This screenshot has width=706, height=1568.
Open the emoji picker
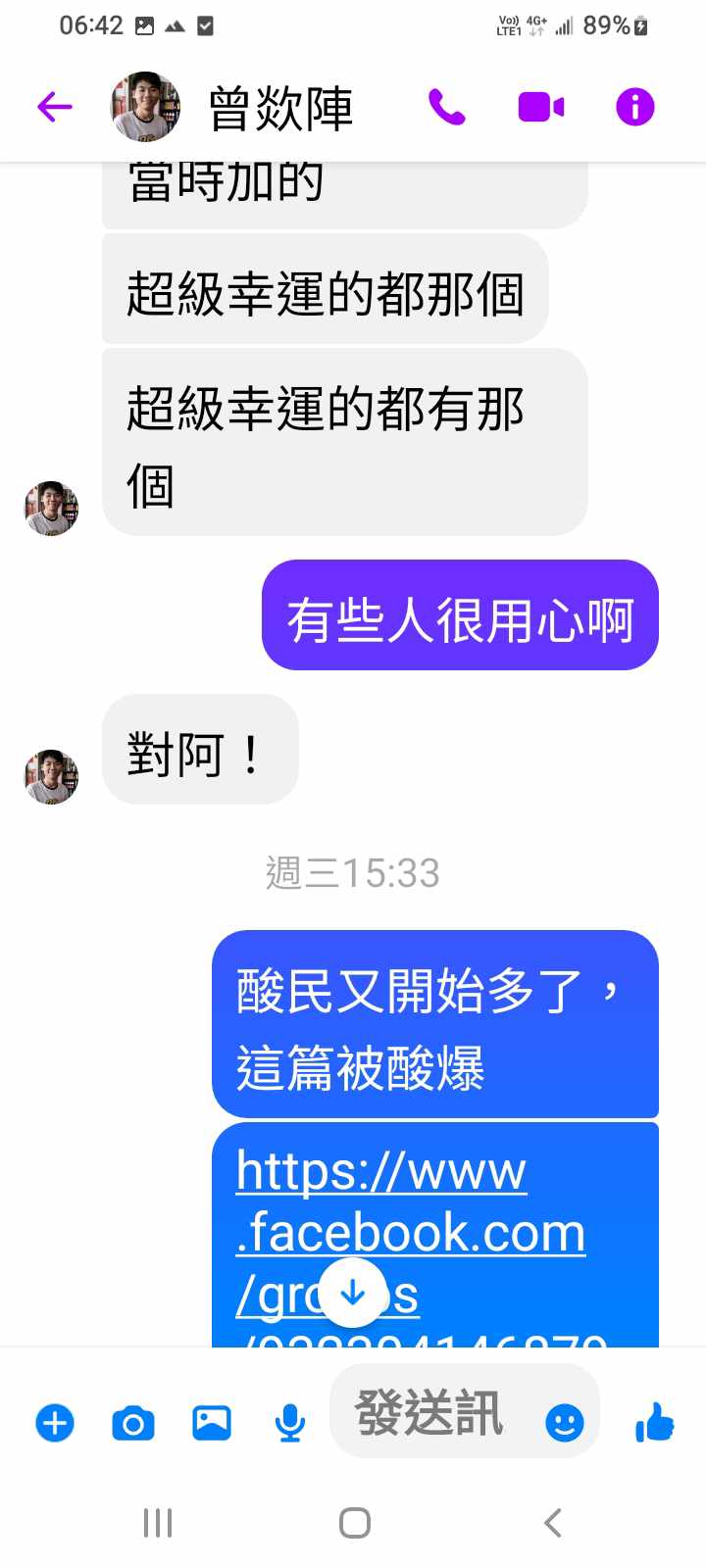coord(564,1422)
